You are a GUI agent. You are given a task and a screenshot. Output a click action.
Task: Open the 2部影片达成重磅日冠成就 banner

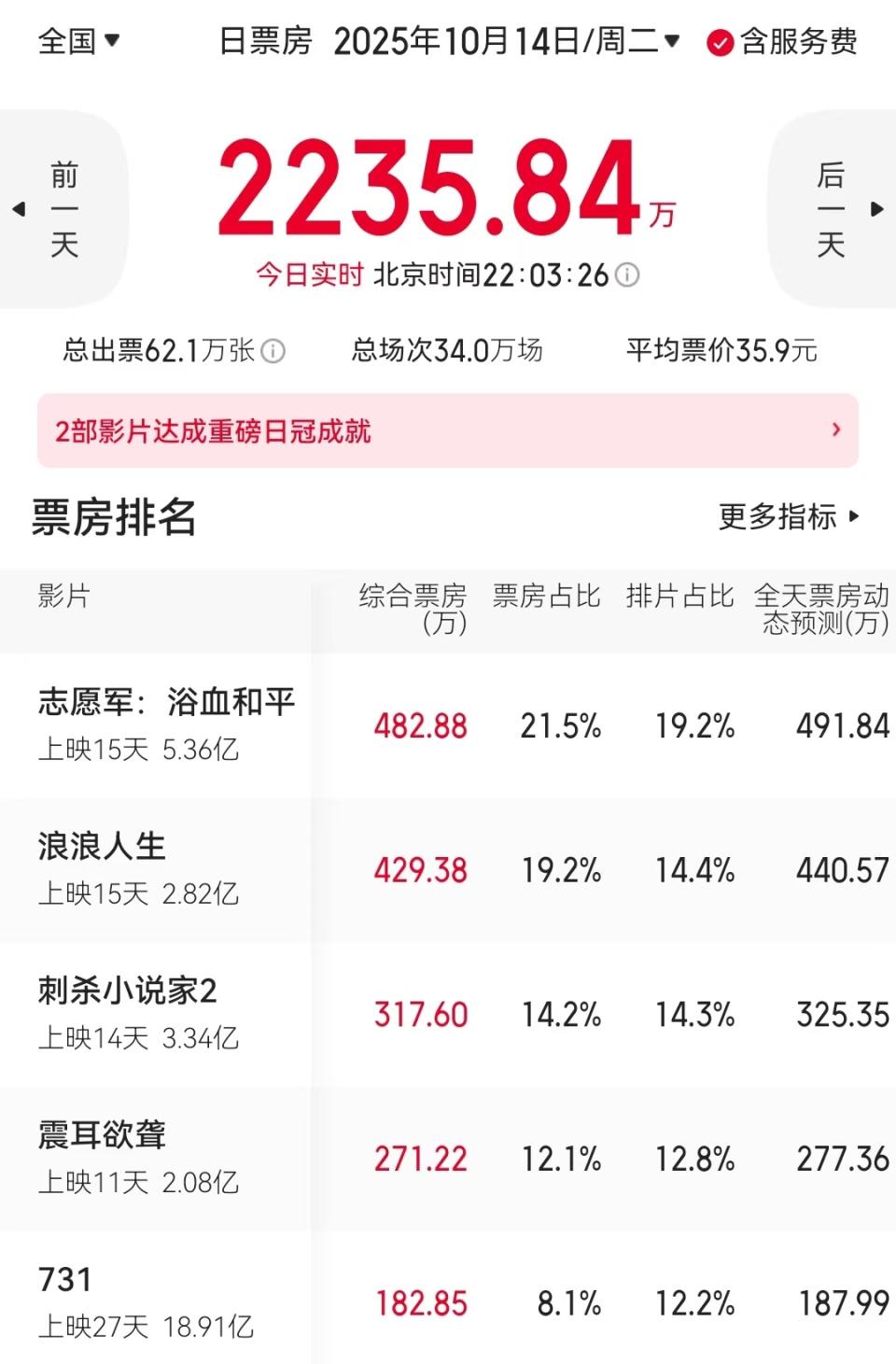(448, 430)
